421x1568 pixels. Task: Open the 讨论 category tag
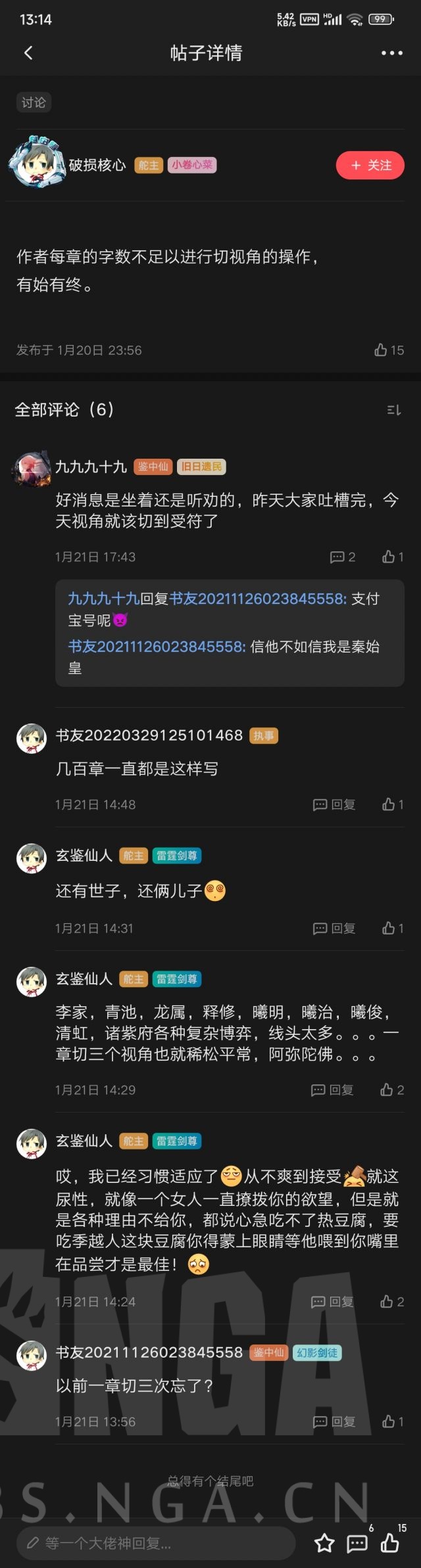34,103
